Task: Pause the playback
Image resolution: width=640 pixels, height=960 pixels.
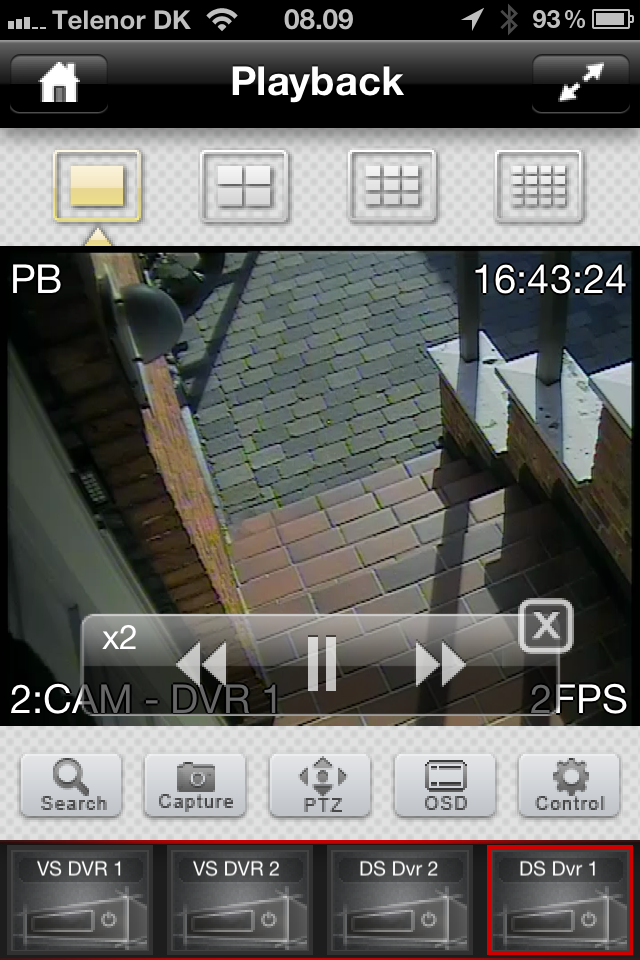Action: [x=322, y=663]
